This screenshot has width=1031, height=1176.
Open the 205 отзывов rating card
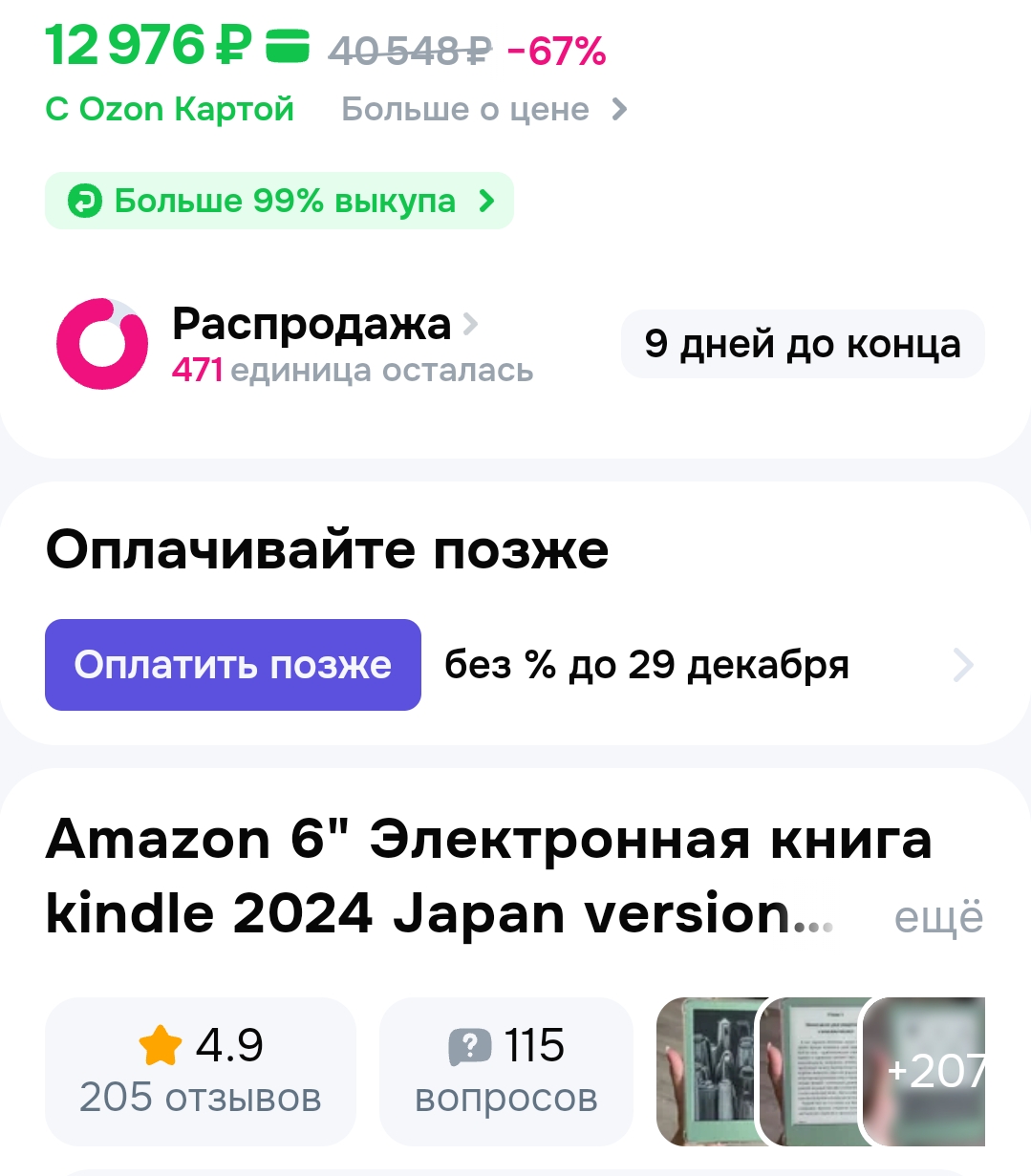tap(201, 1071)
